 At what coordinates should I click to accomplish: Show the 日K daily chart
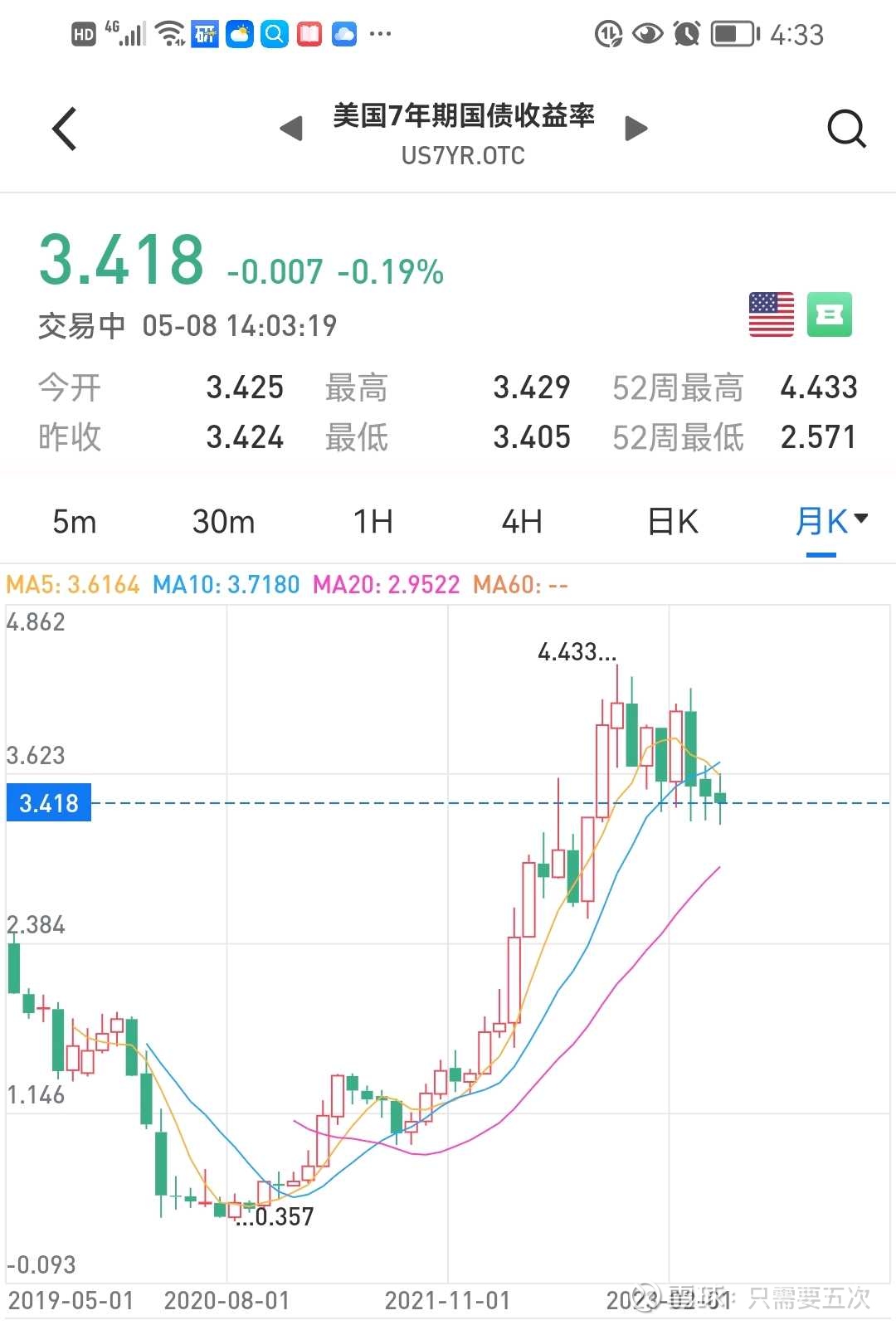(672, 522)
